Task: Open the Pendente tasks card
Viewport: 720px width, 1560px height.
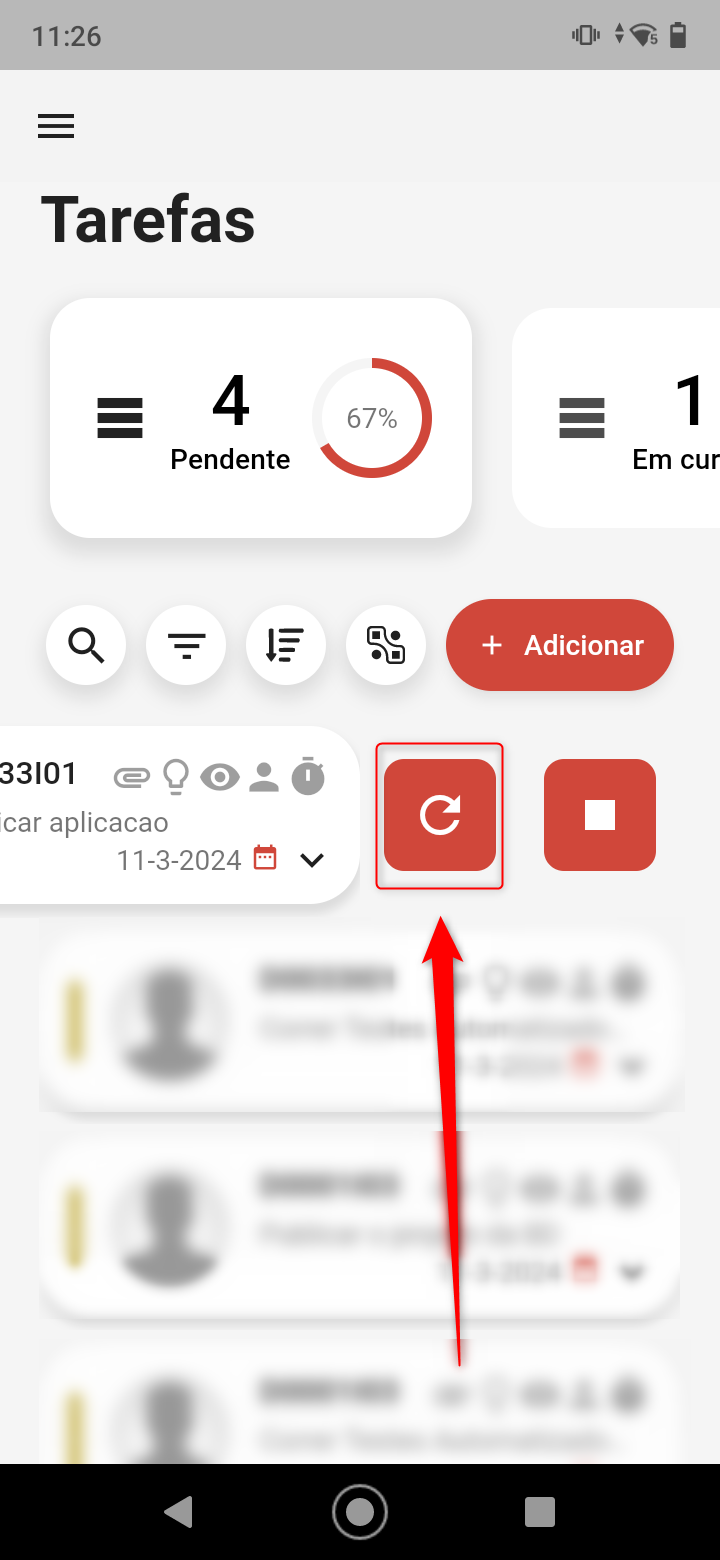Action: [x=260, y=418]
